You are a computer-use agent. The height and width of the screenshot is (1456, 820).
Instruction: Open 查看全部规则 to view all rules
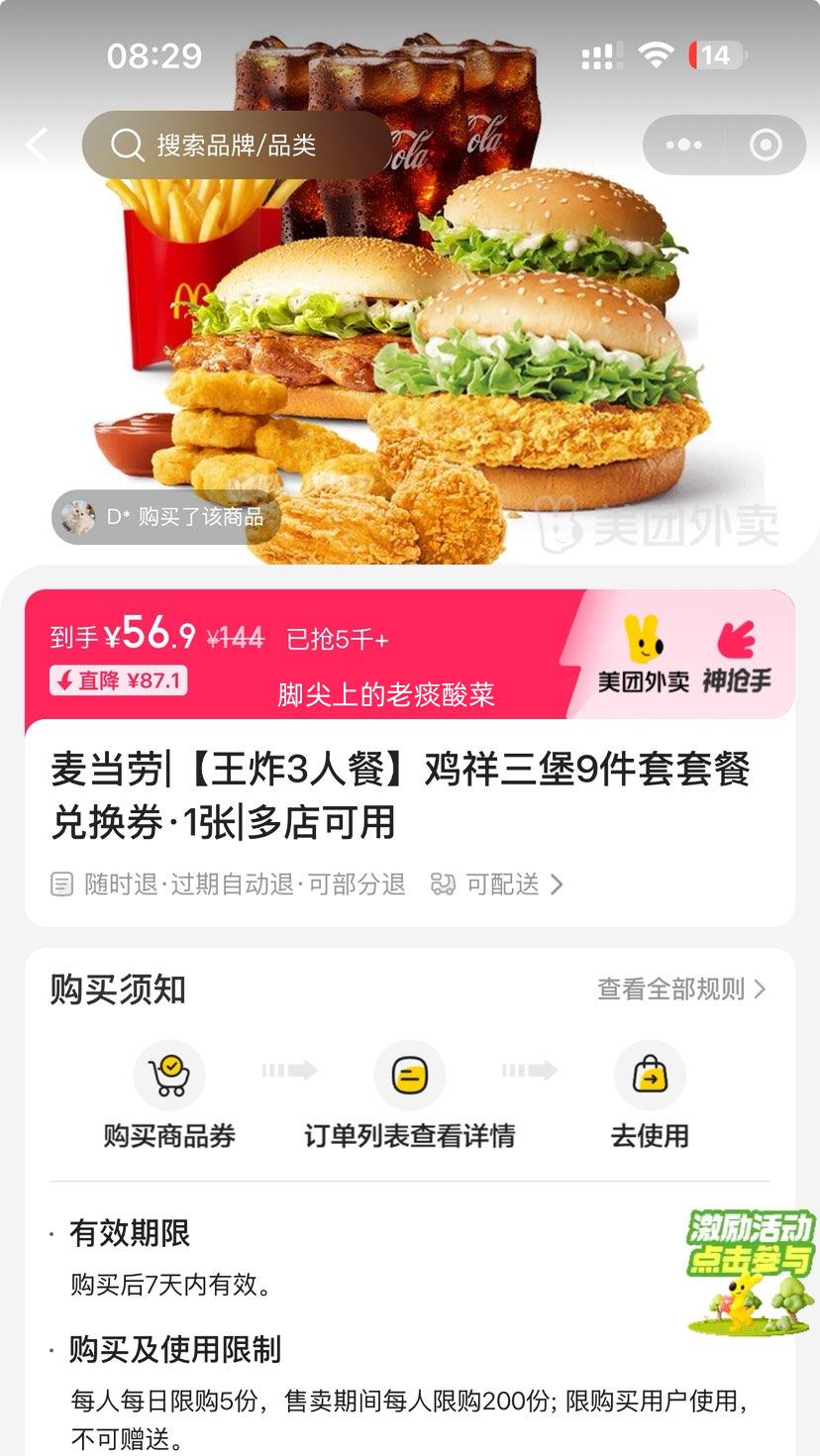tap(681, 988)
